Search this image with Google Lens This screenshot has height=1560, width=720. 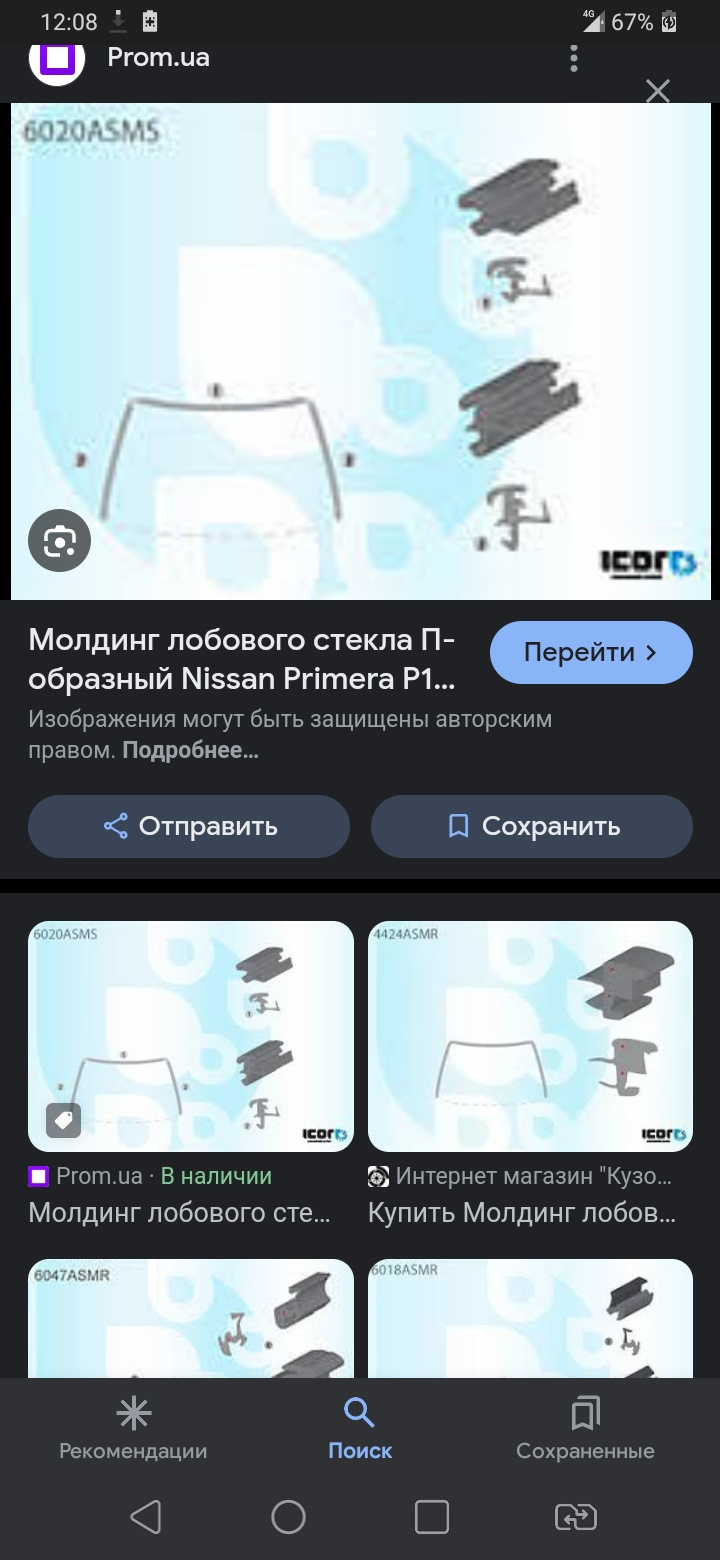pos(60,541)
